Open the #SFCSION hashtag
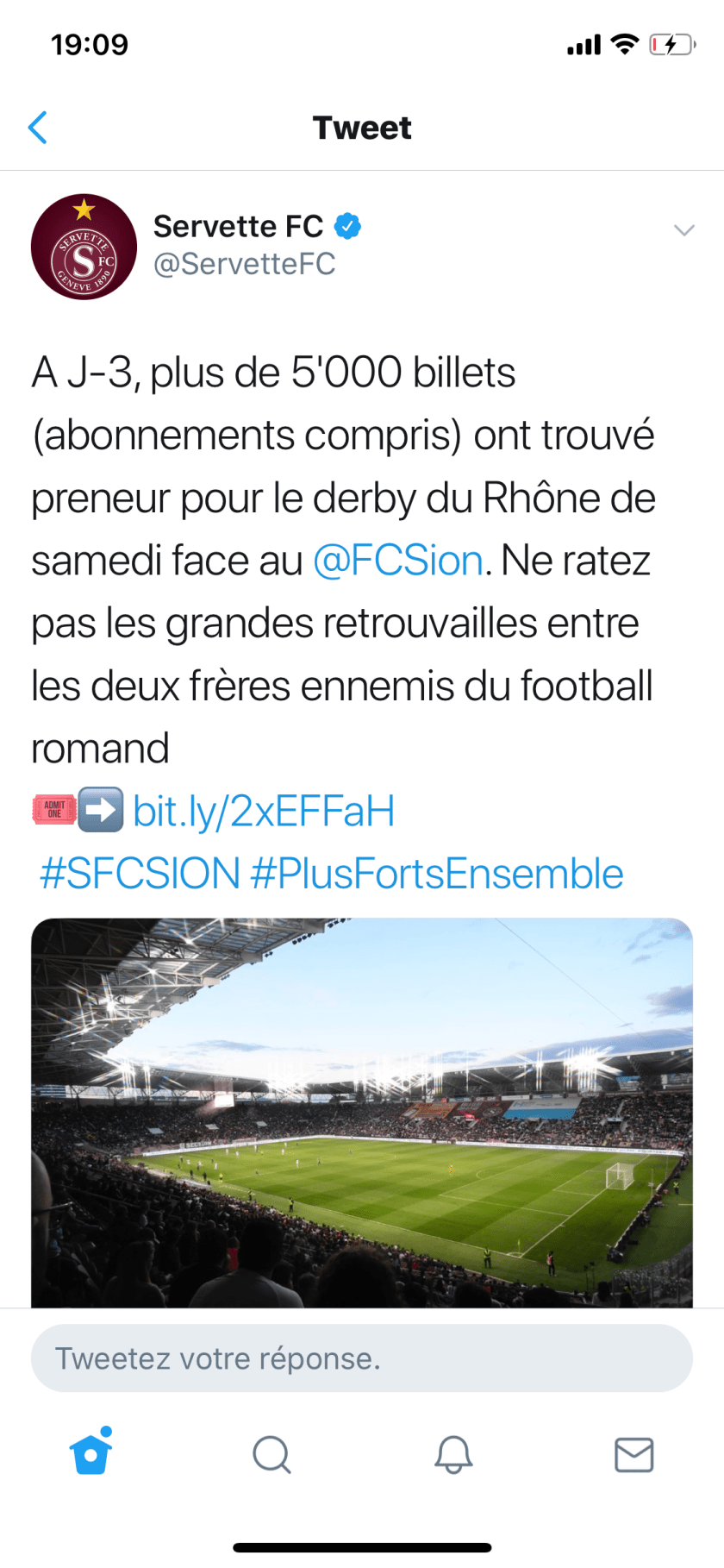Viewport: 724px width, 1568px height. click(x=140, y=874)
